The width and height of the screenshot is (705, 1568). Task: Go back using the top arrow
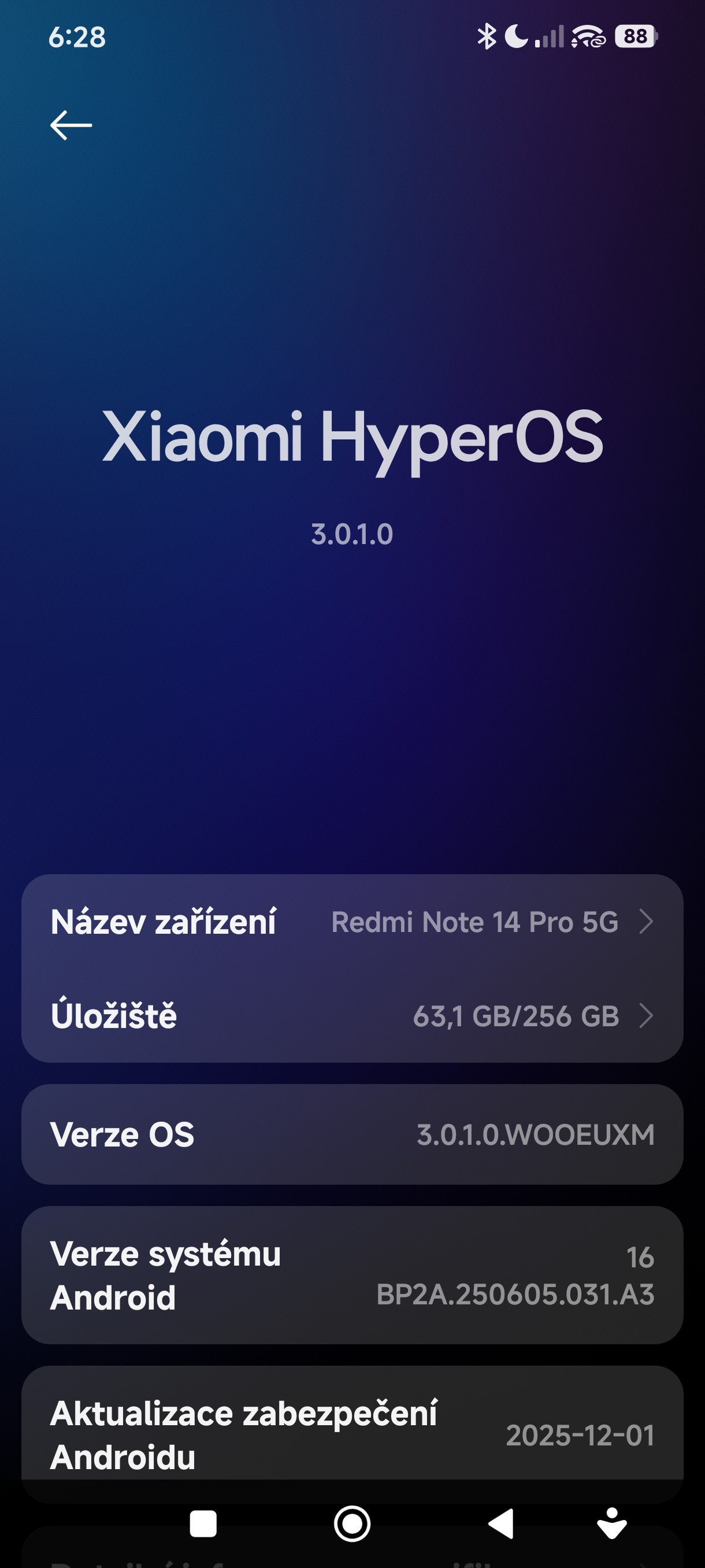coord(71,125)
